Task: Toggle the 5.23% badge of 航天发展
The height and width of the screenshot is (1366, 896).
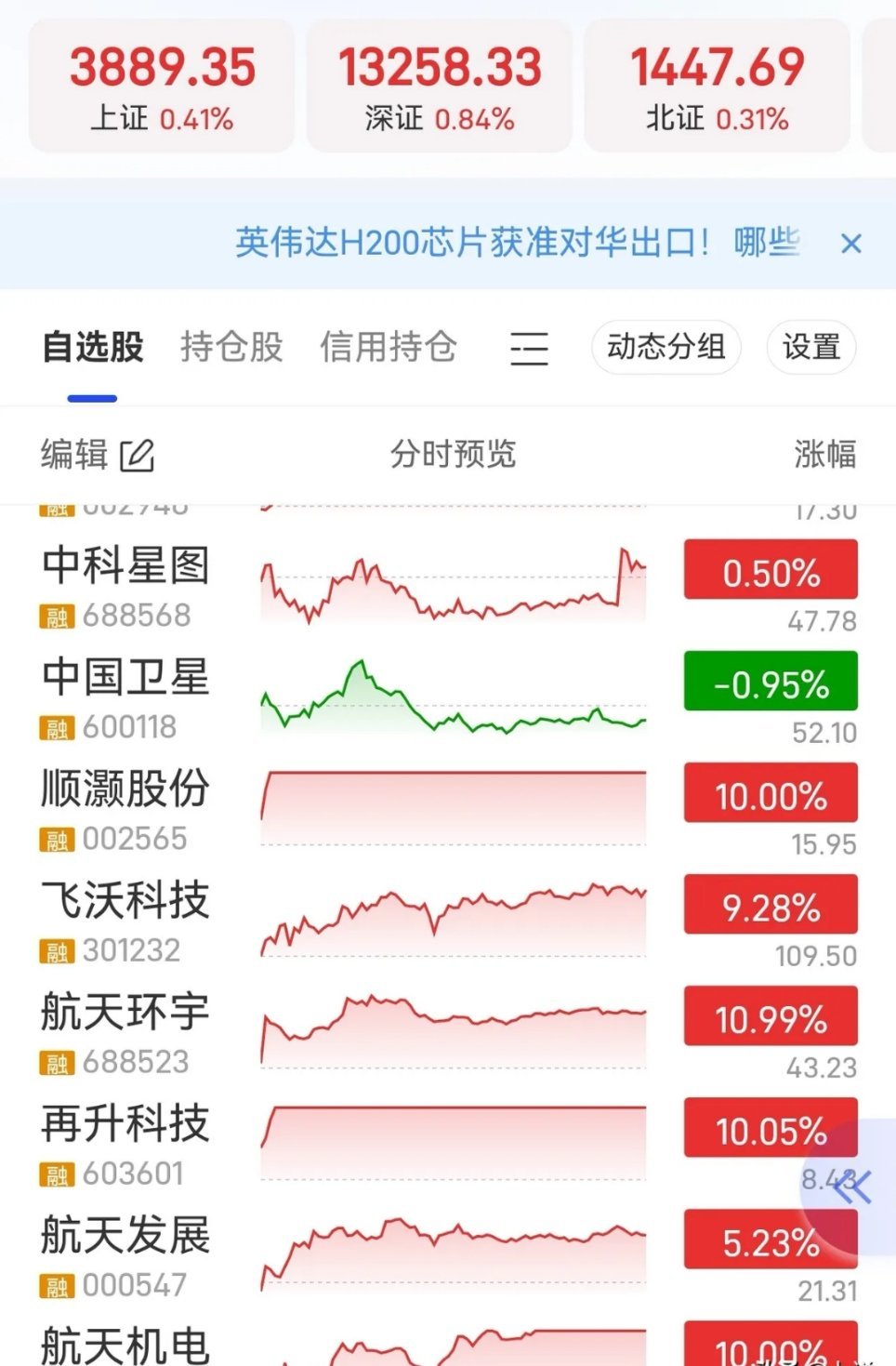Action: coord(770,1239)
